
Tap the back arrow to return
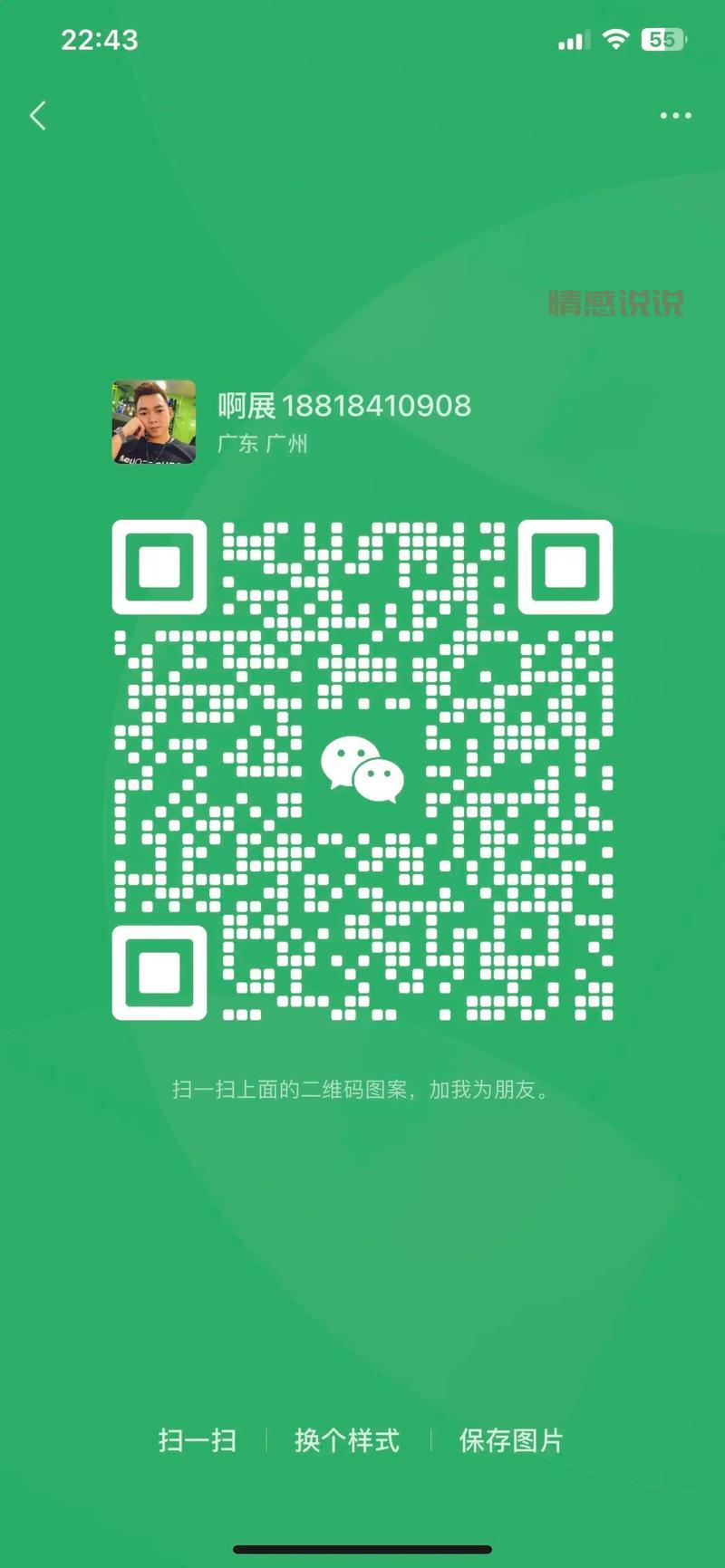pyautogui.click(x=38, y=115)
